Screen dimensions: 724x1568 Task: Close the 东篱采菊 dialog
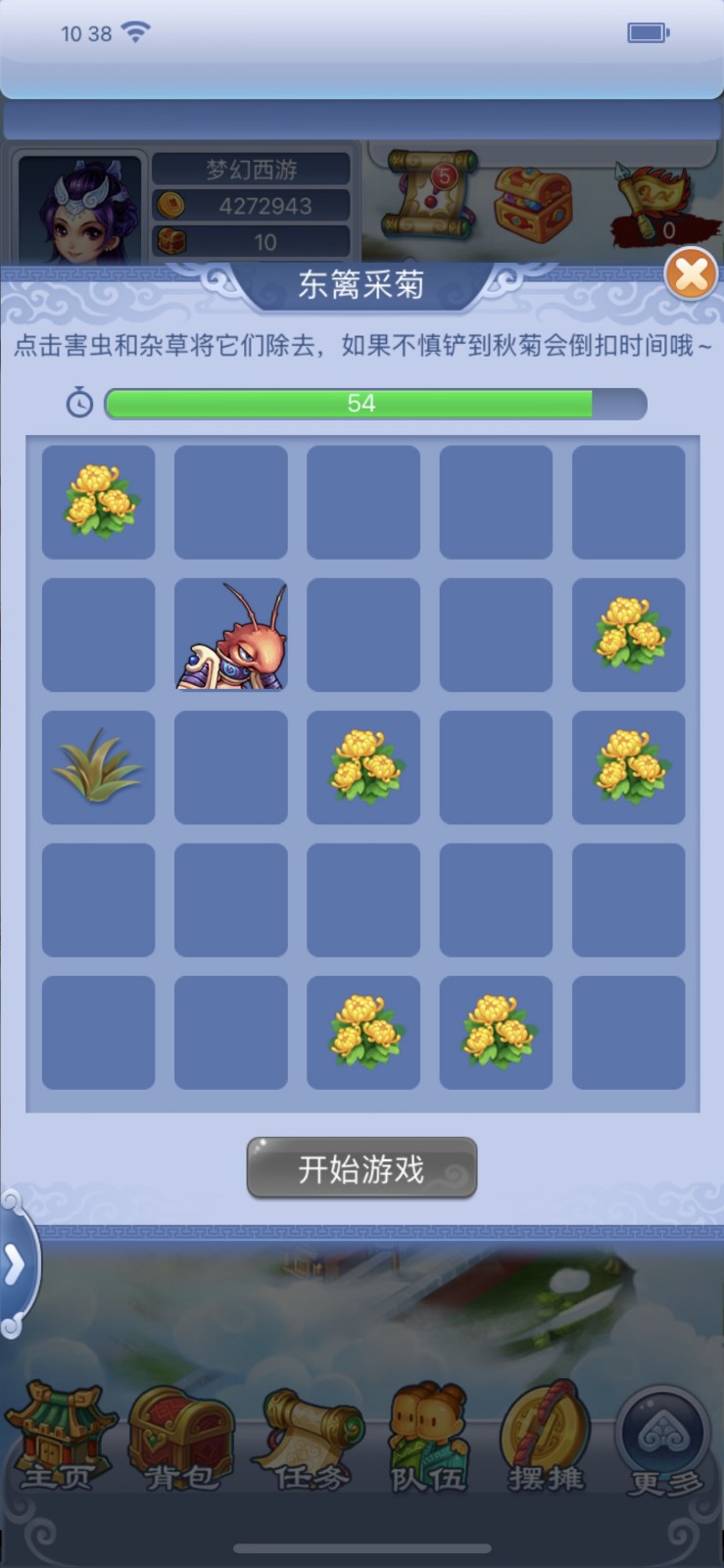click(691, 275)
